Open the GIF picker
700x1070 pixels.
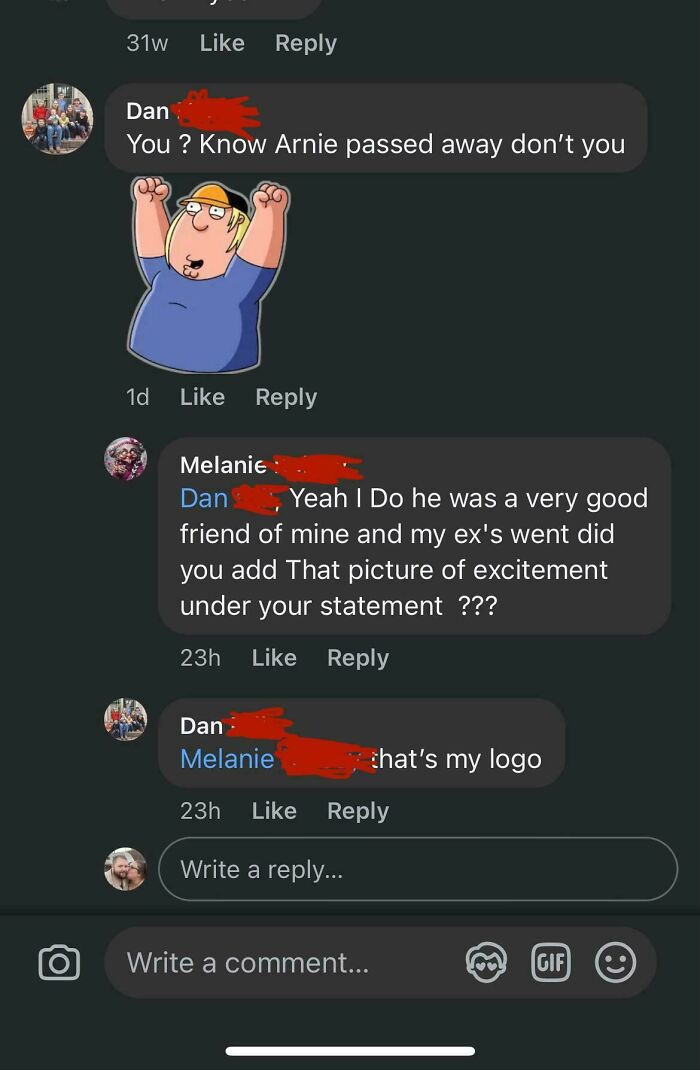pyautogui.click(x=551, y=962)
